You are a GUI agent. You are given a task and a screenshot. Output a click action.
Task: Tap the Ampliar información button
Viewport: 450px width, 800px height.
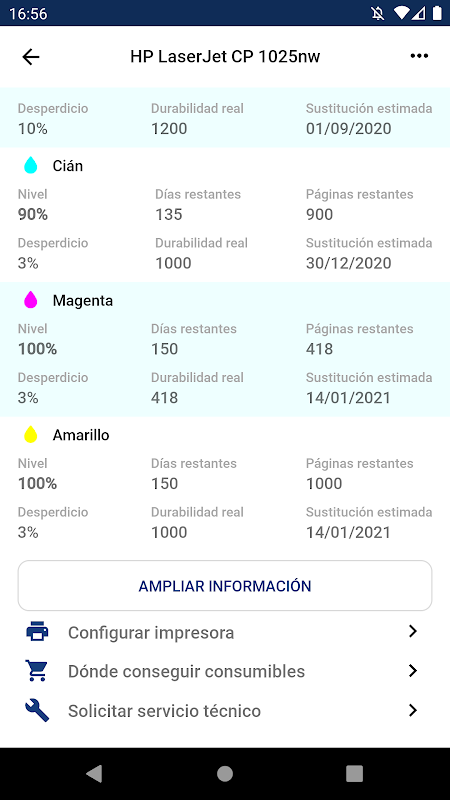pos(225,586)
